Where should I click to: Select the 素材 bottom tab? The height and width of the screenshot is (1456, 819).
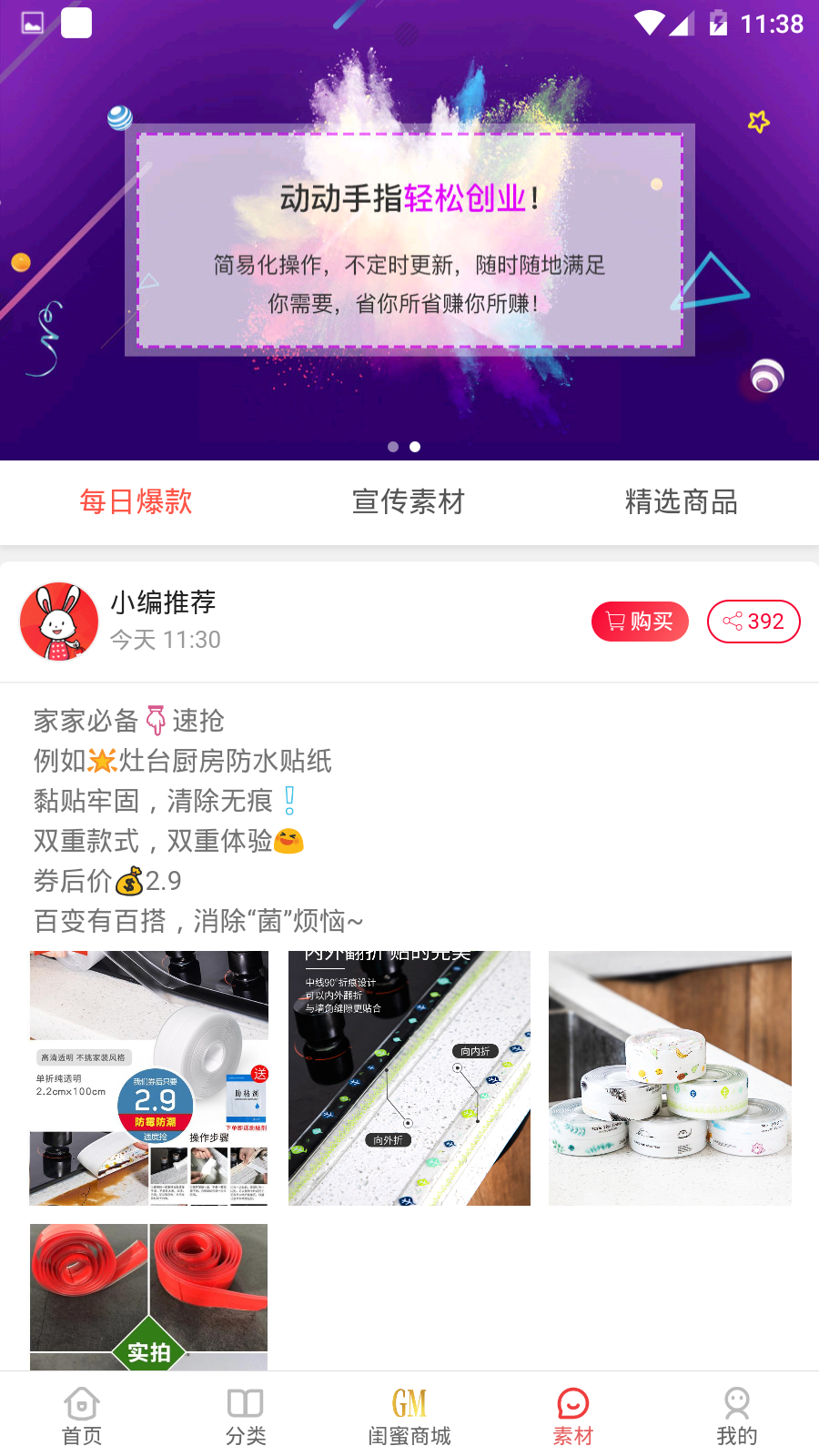(x=573, y=1416)
